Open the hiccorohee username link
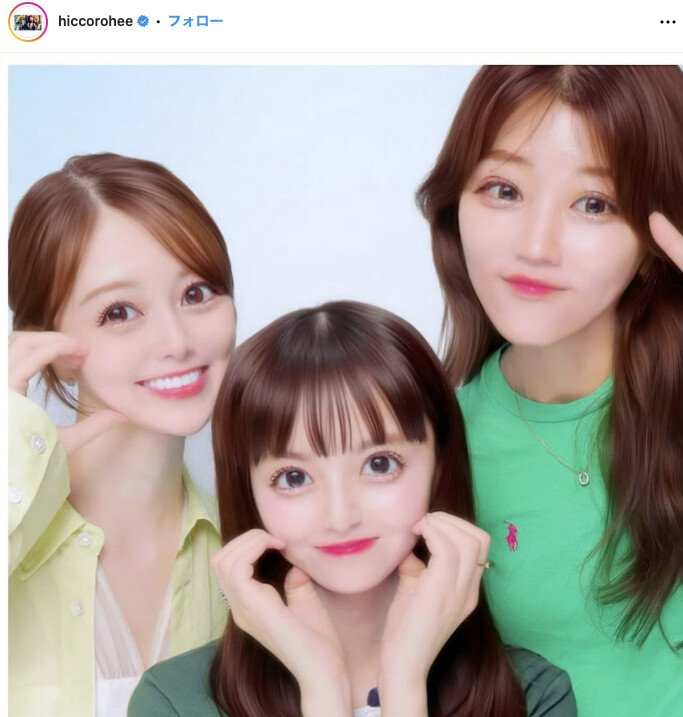This screenshot has height=717, width=683. click(95, 22)
